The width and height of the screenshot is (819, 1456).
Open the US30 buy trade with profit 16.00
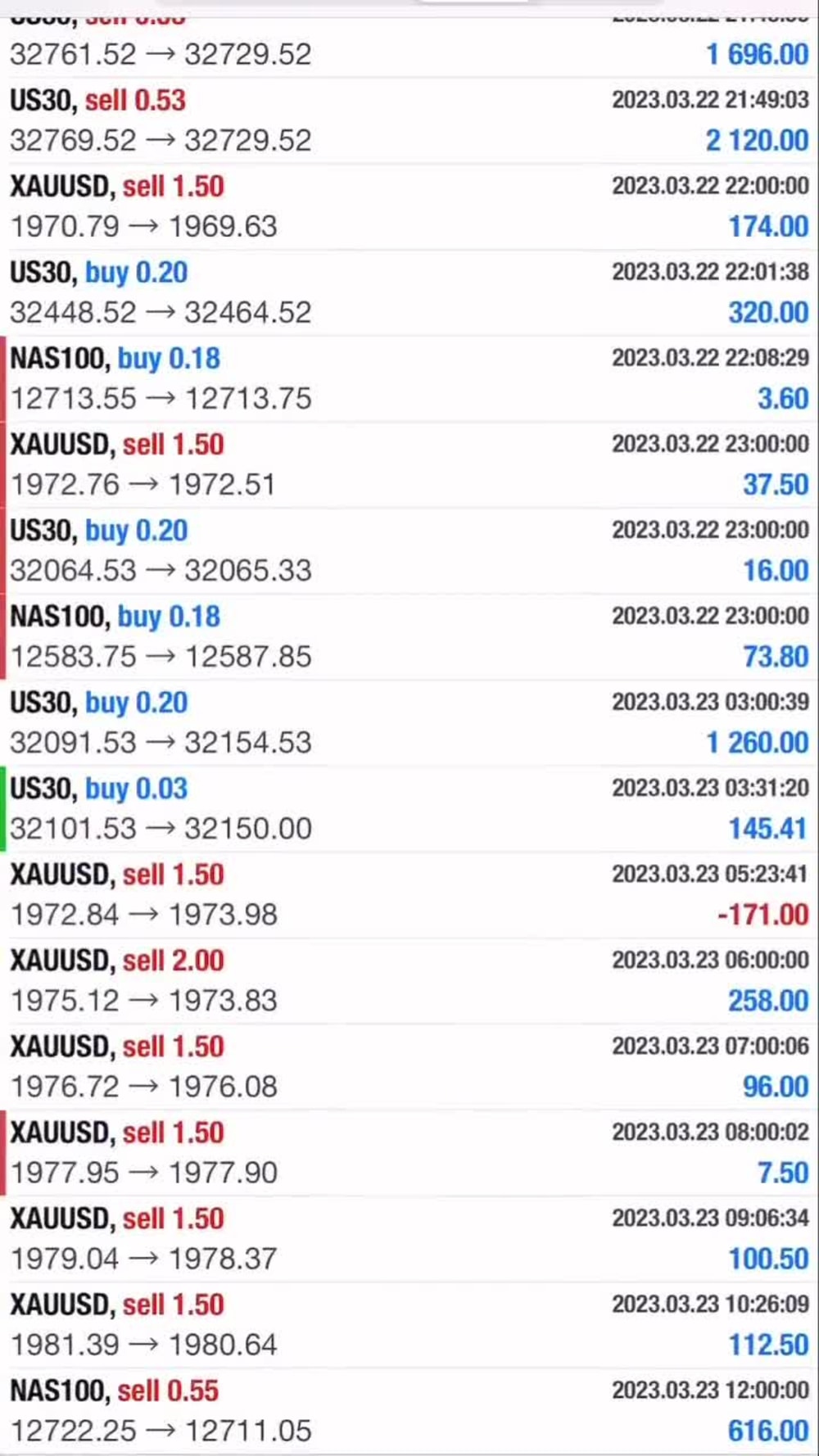coord(409,551)
